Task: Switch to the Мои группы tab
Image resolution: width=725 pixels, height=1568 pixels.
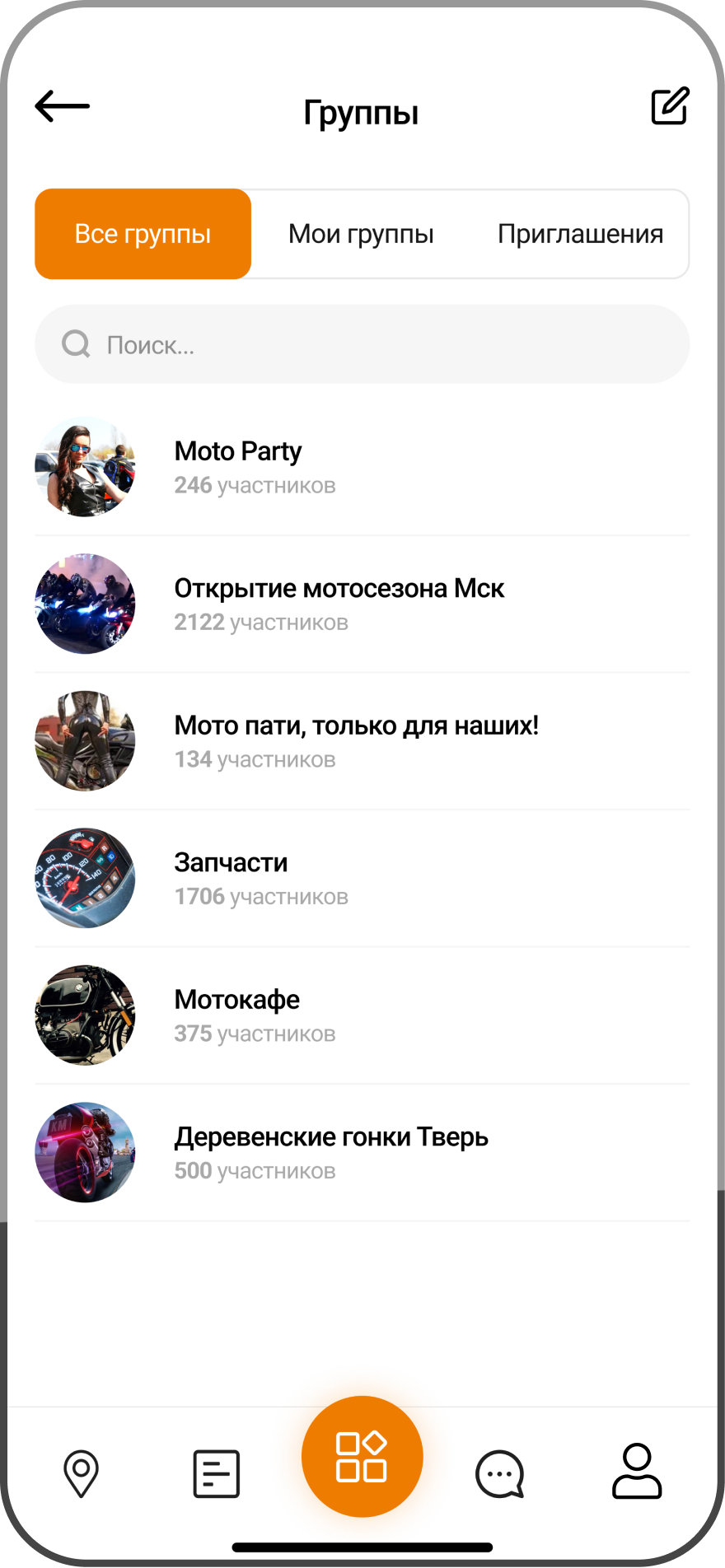Action: coord(361,234)
